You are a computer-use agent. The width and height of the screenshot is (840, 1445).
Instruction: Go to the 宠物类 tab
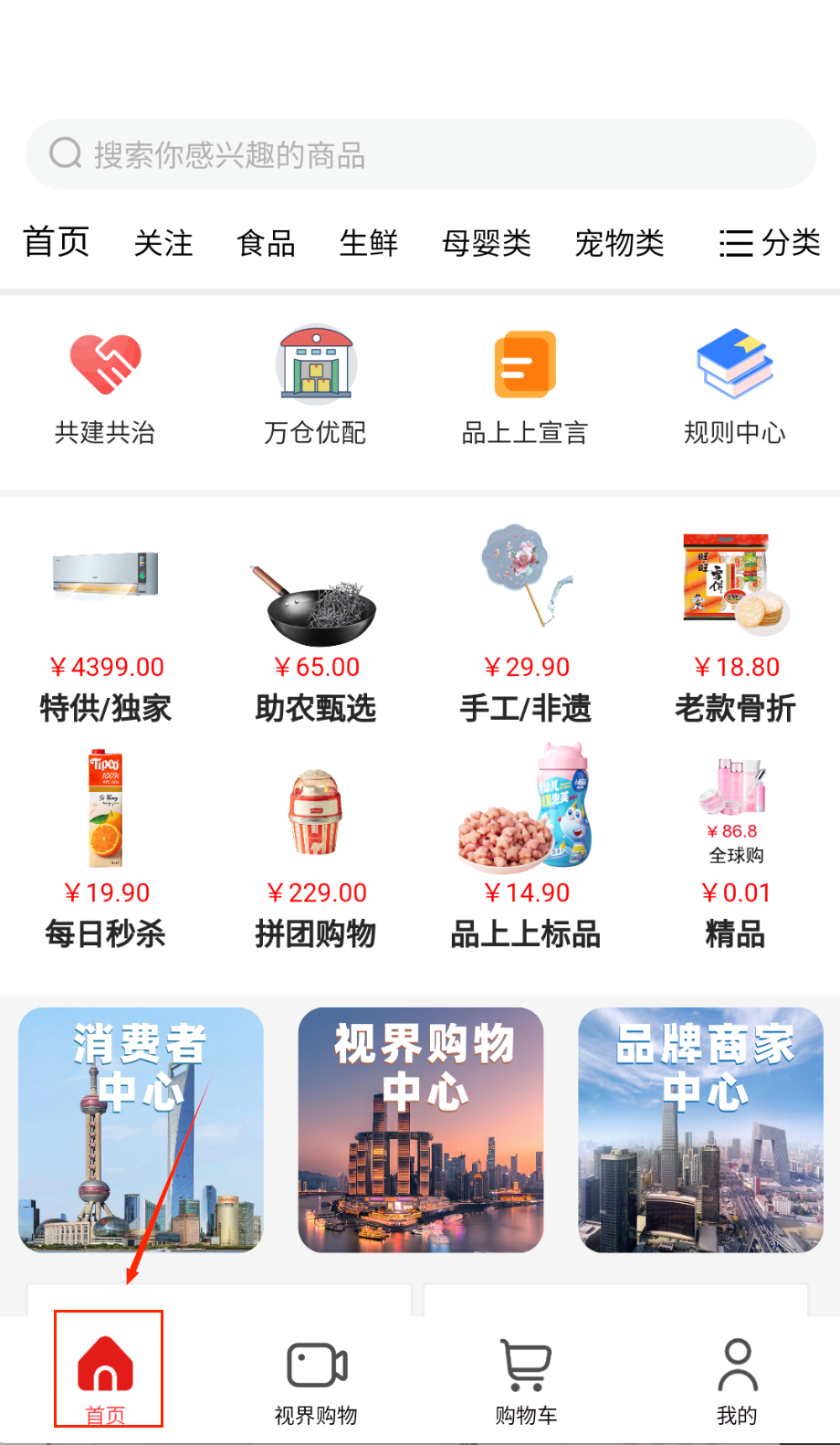619,244
